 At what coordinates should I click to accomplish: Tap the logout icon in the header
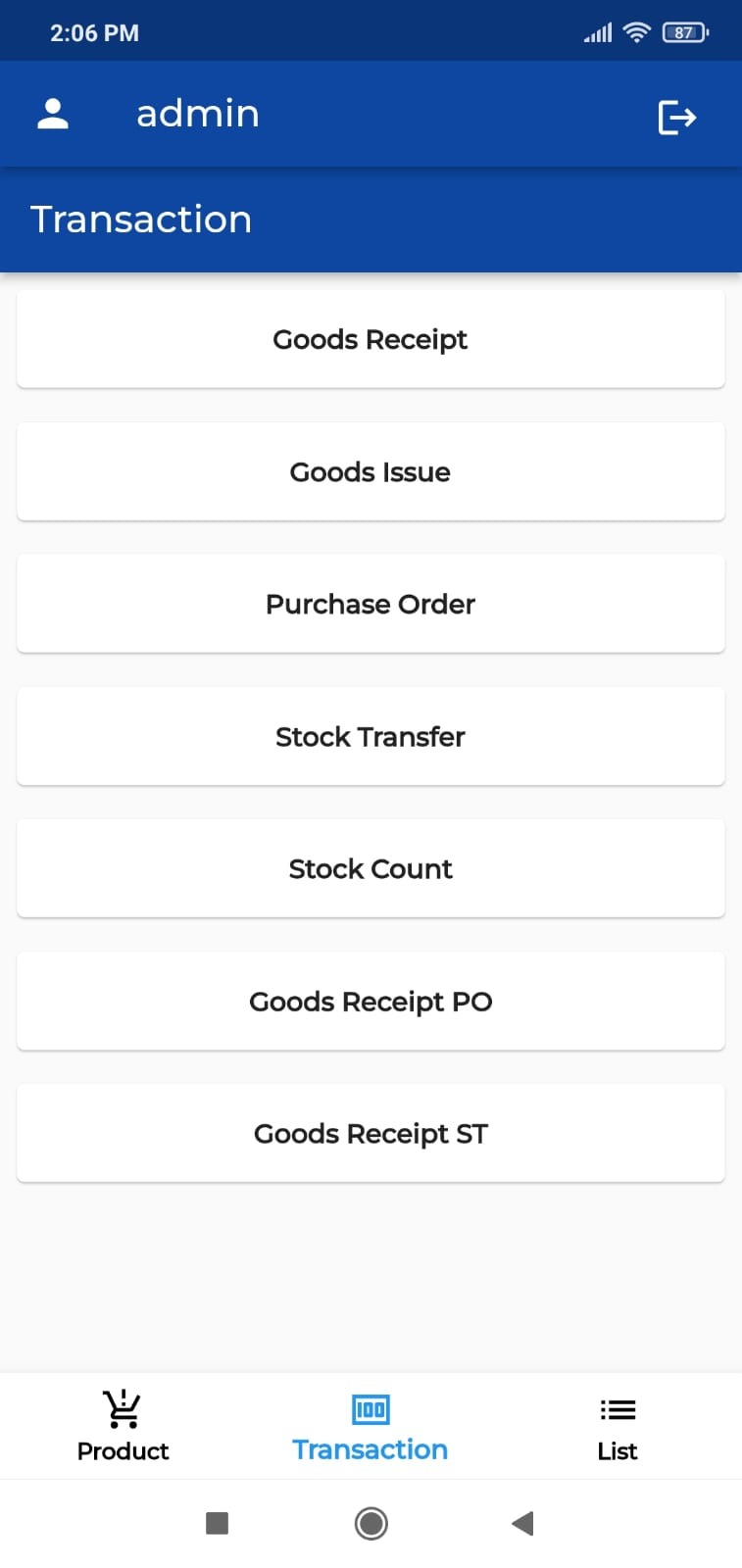(x=676, y=118)
